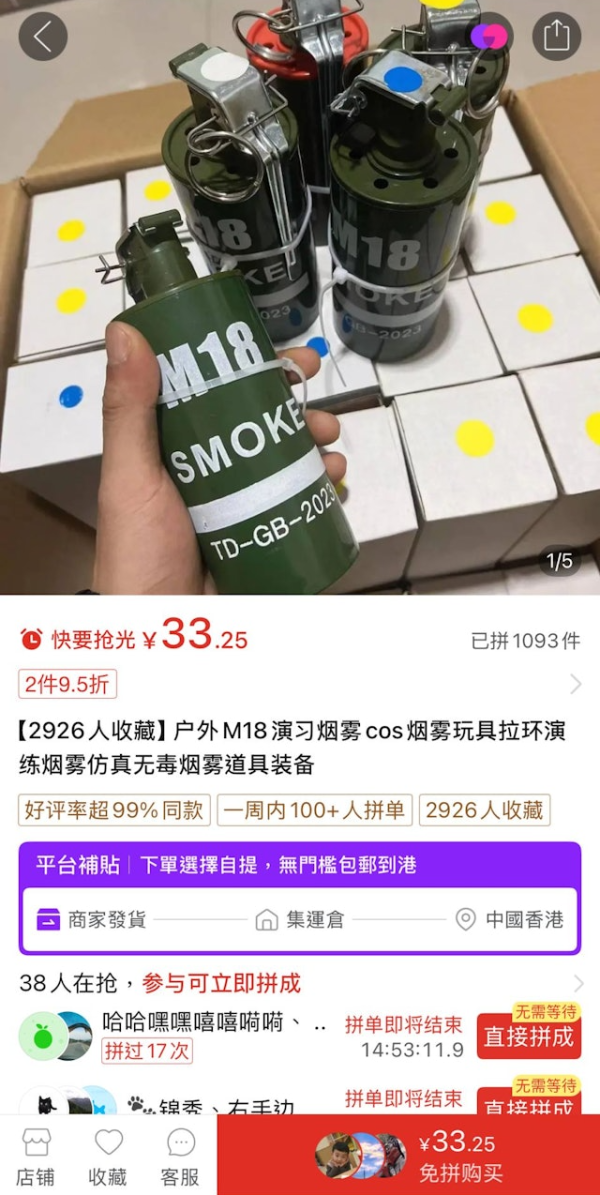The width and height of the screenshot is (600, 1195).
Task: Open the purple heart bubble icon
Action: click(x=489, y=37)
